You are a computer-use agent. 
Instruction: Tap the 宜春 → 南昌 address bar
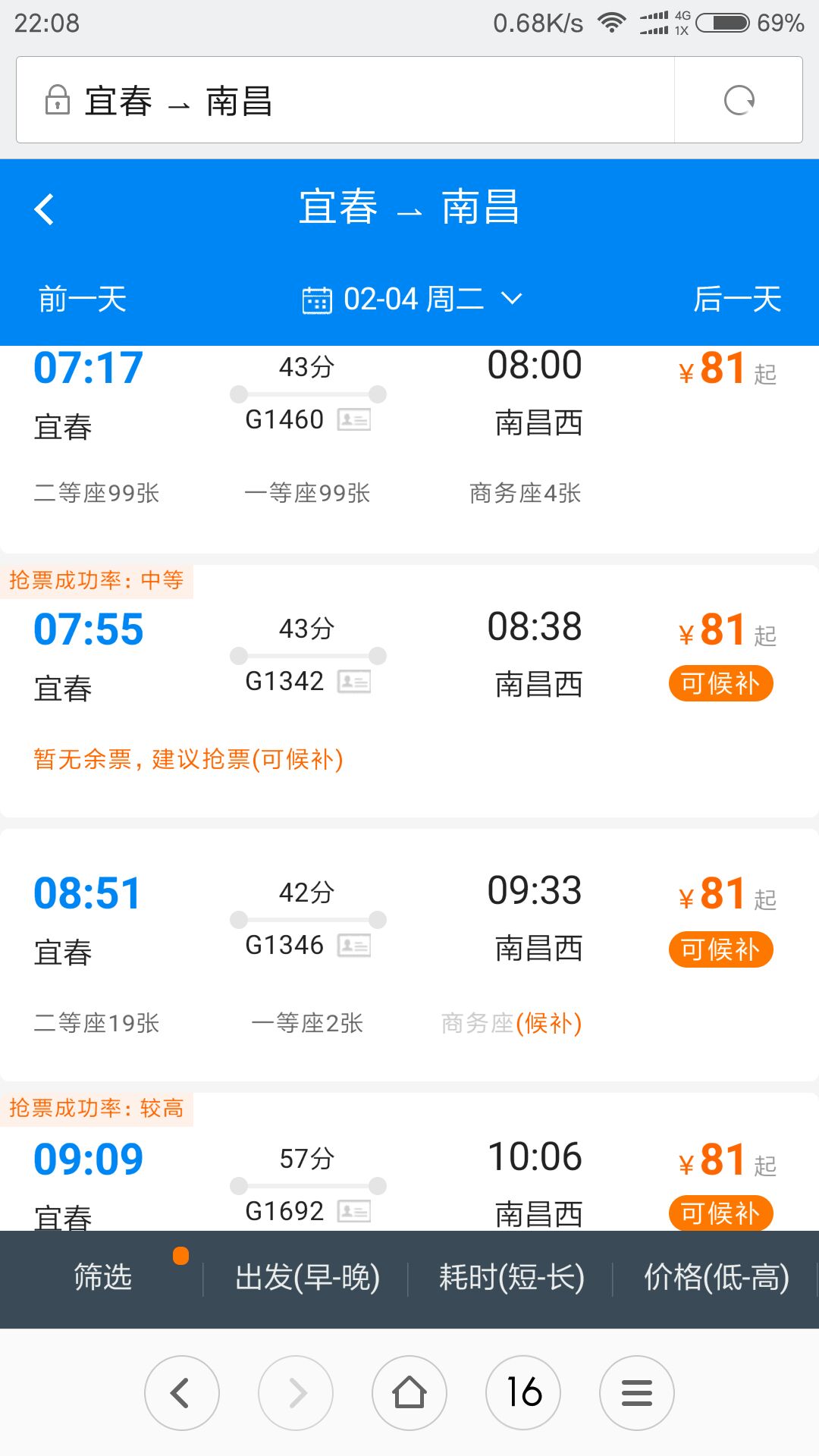click(345, 100)
